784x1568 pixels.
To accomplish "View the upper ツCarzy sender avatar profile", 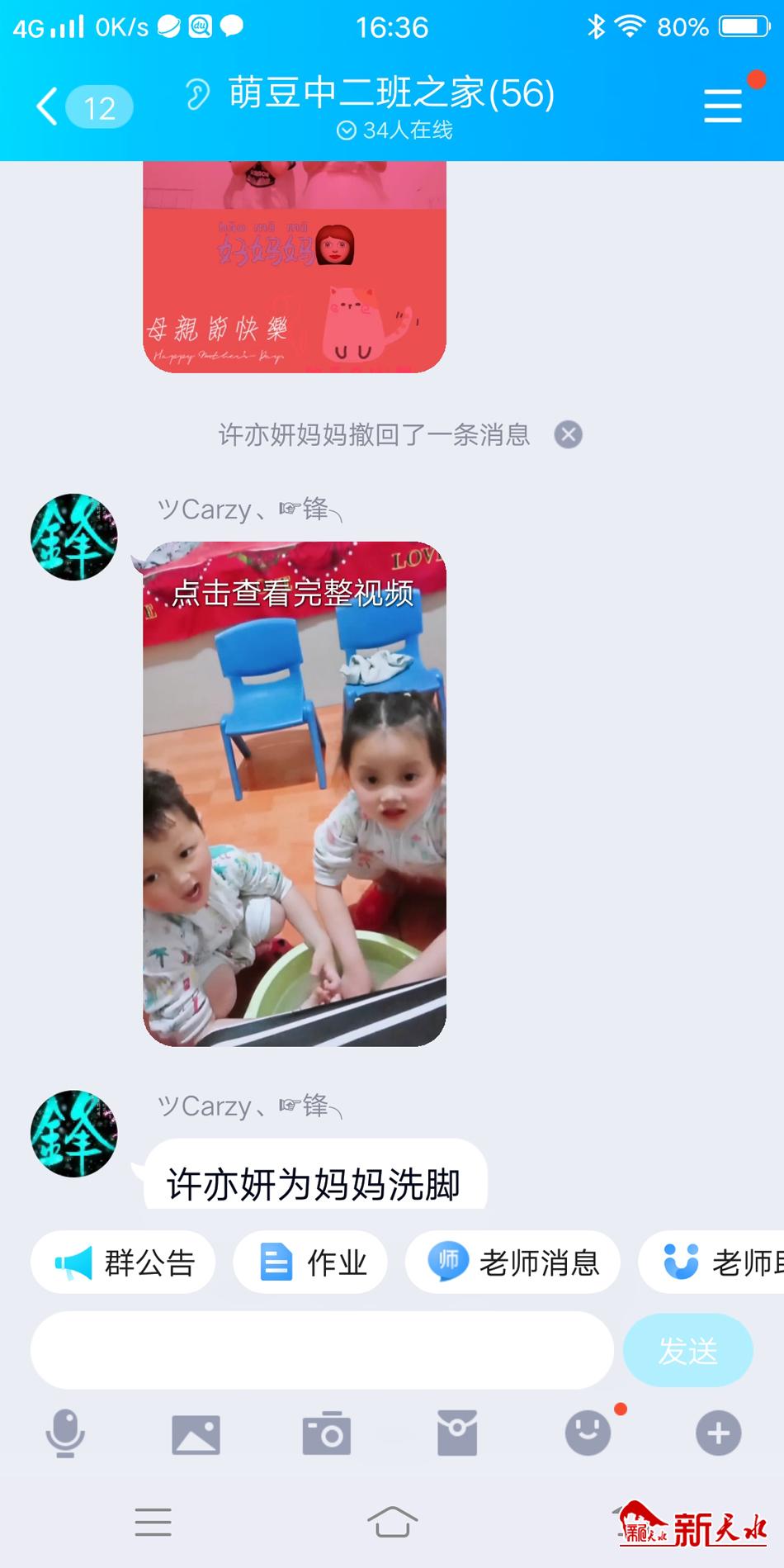I will 74,537.
